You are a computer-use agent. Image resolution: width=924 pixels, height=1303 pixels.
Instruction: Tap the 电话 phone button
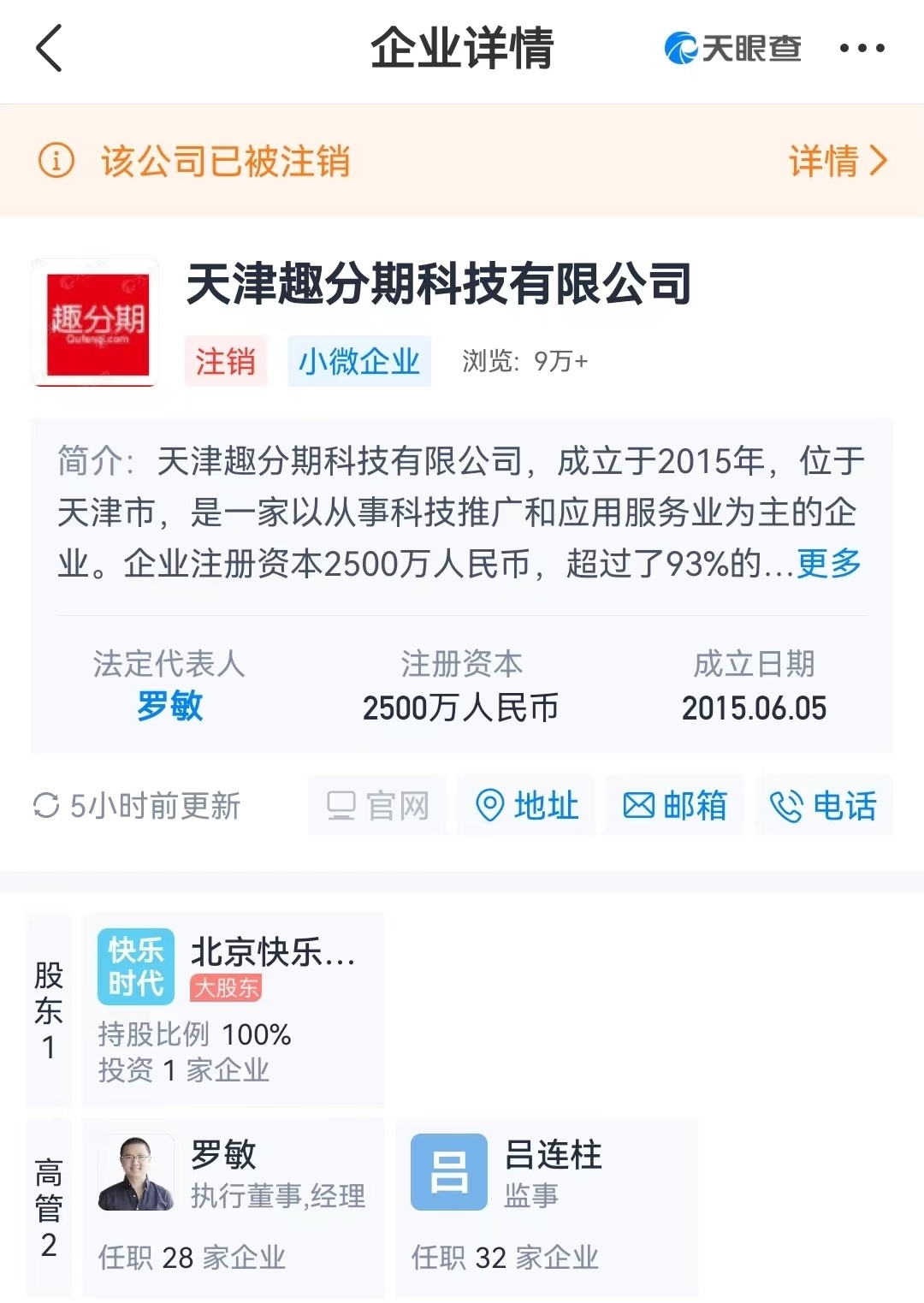823,805
